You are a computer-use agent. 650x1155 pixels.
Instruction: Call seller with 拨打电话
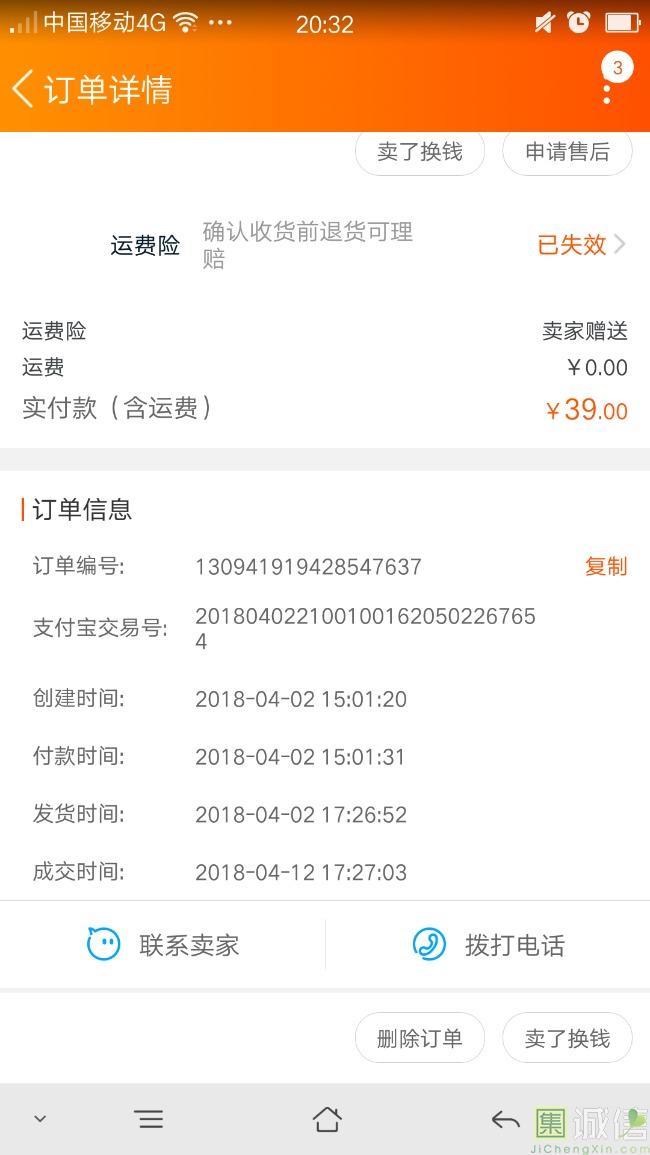pyautogui.click(x=488, y=945)
